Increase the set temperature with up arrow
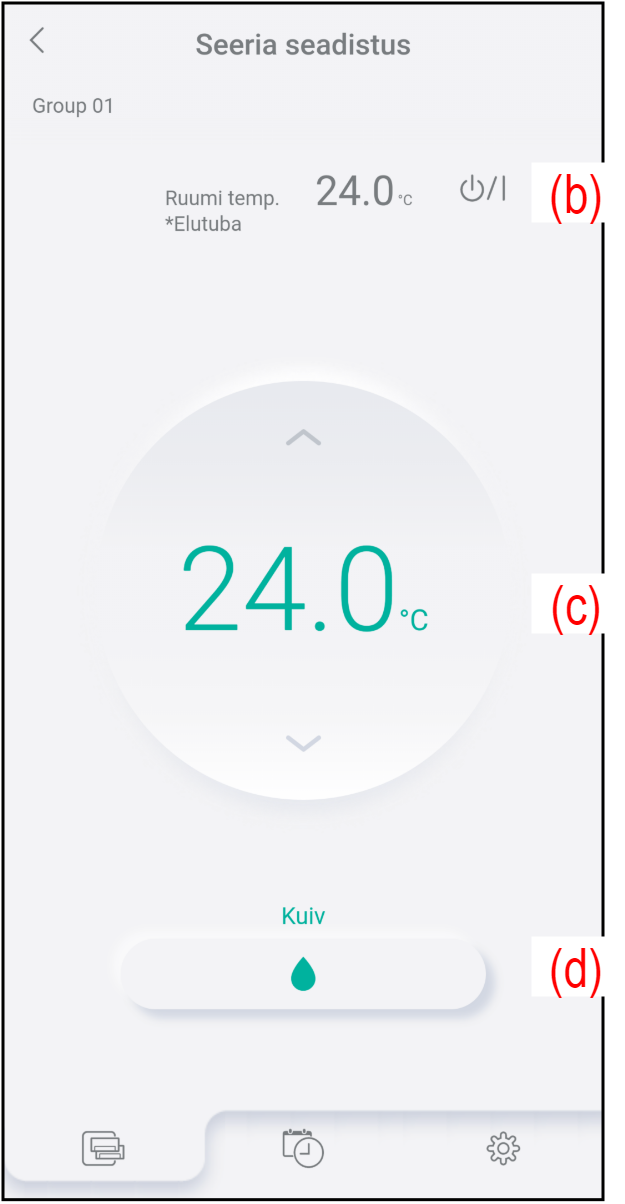 (303, 437)
